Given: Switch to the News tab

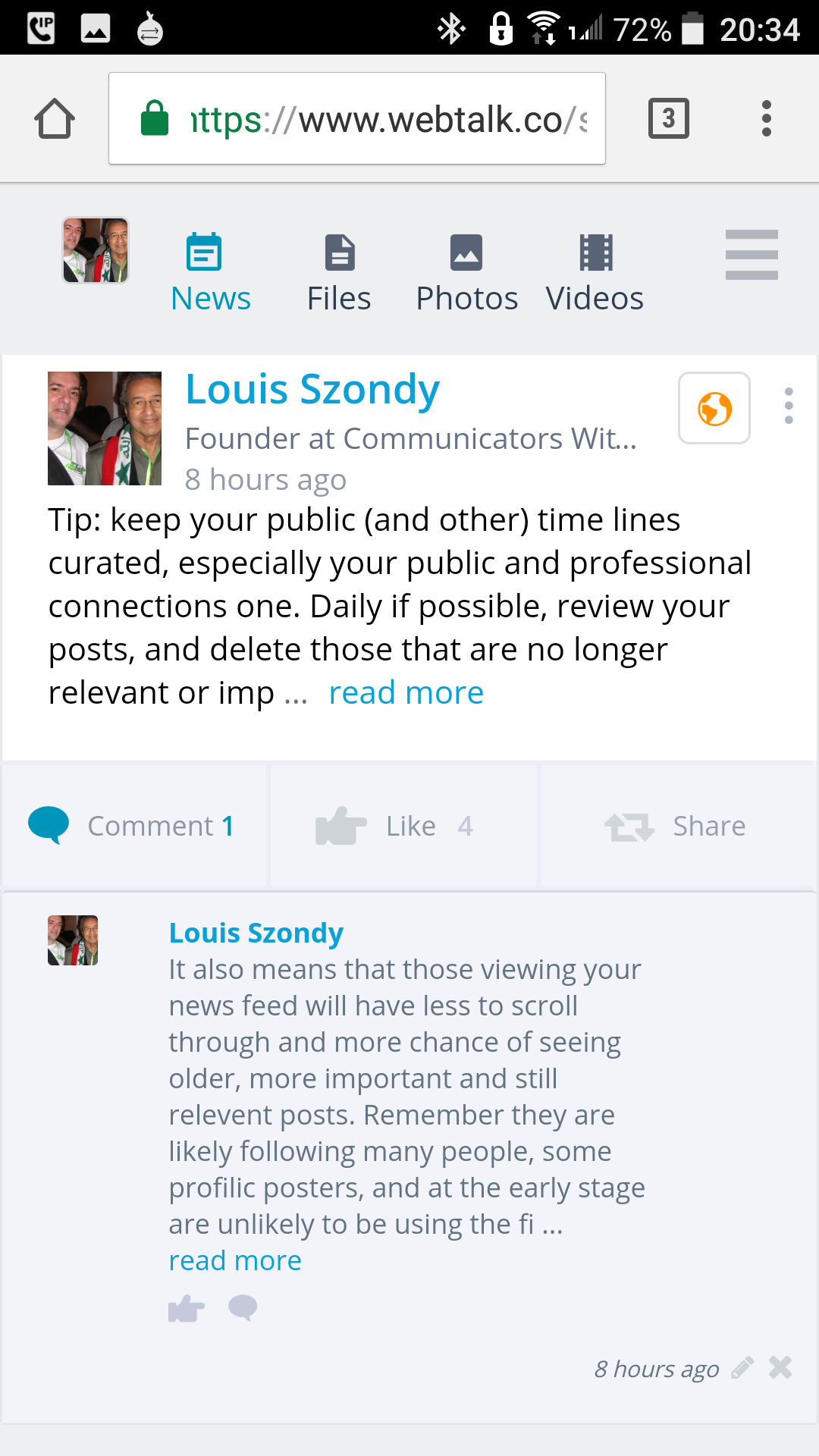Looking at the screenshot, I should 210,275.
